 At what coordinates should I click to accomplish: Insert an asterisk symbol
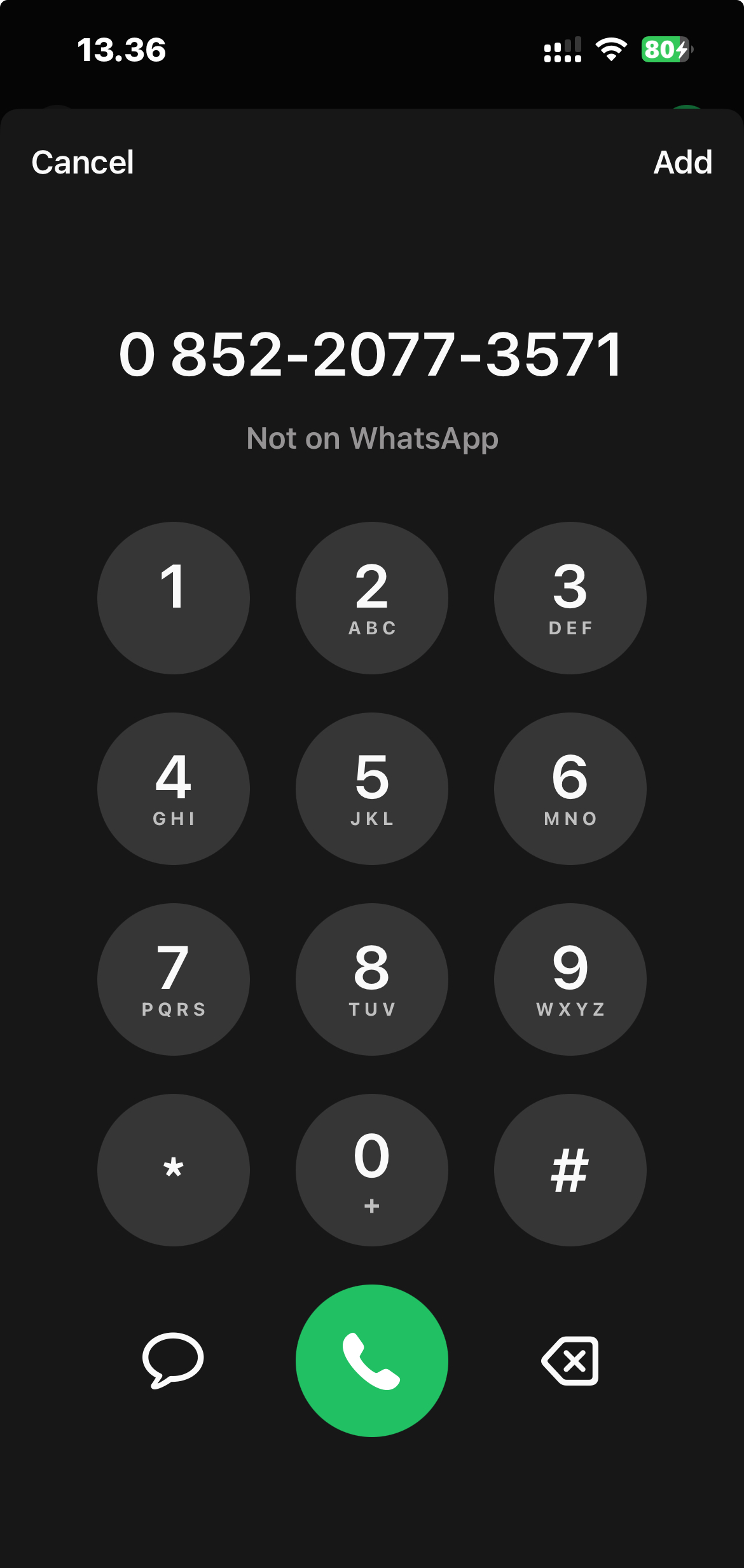174,1170
